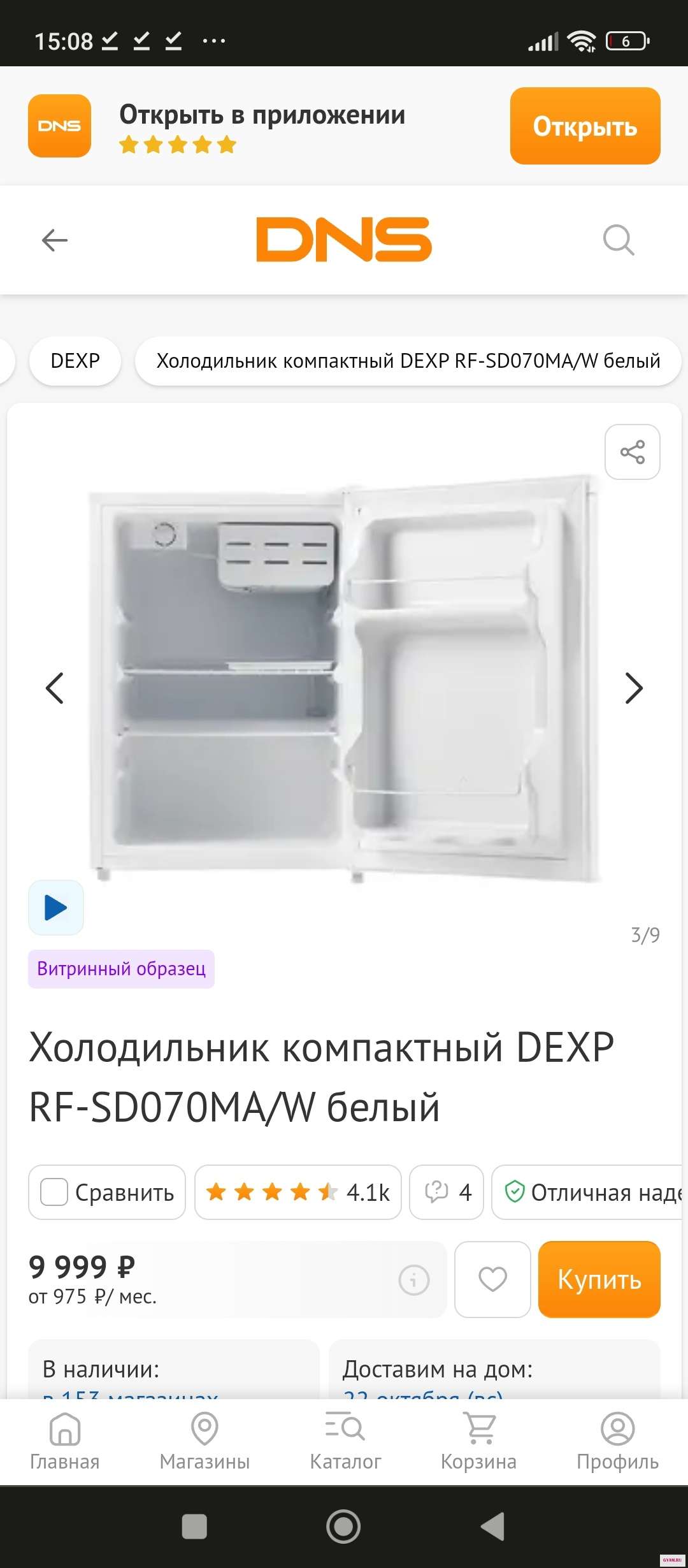Play the product video

coord(56,908)
